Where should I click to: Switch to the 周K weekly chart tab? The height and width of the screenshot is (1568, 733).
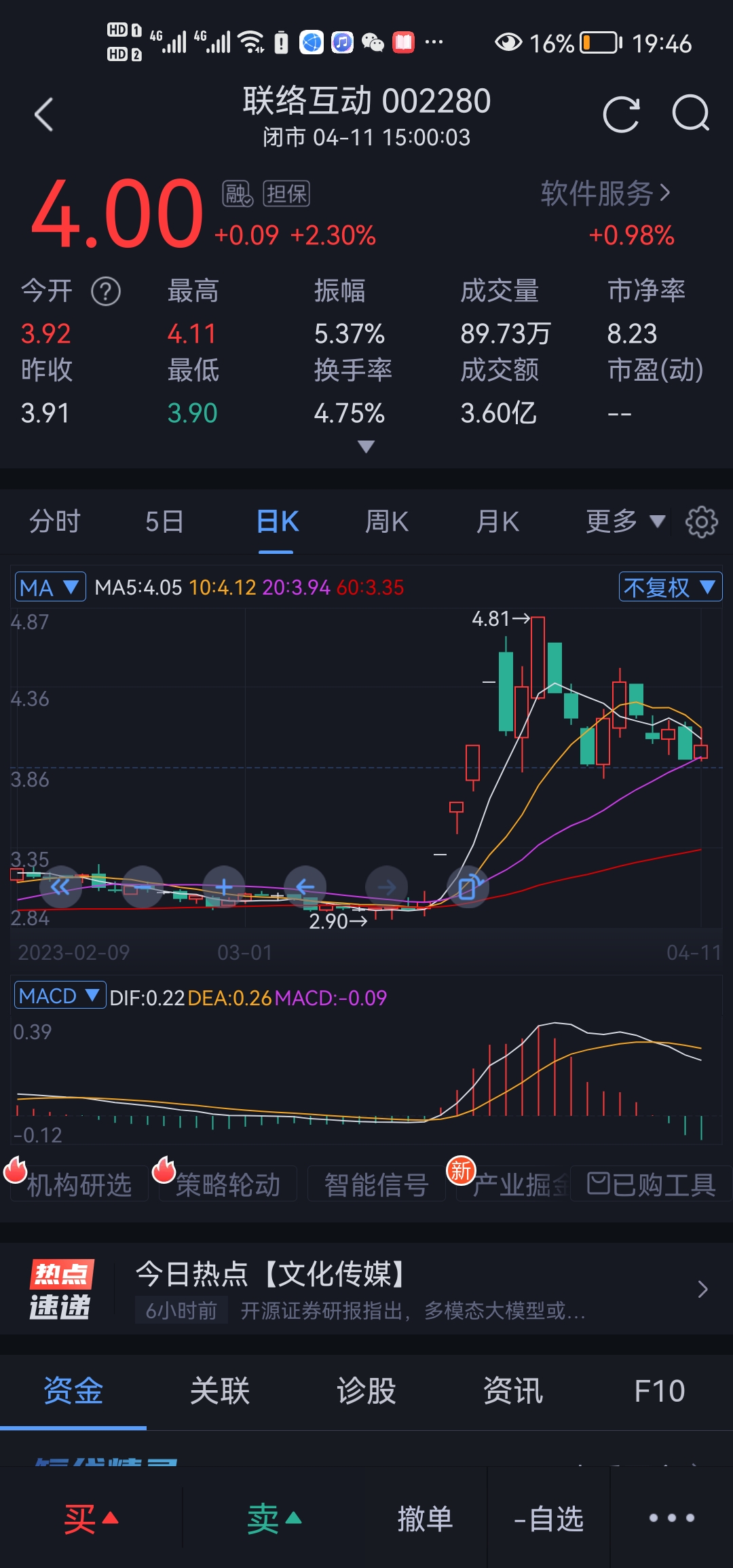click(x=386, y=521)
